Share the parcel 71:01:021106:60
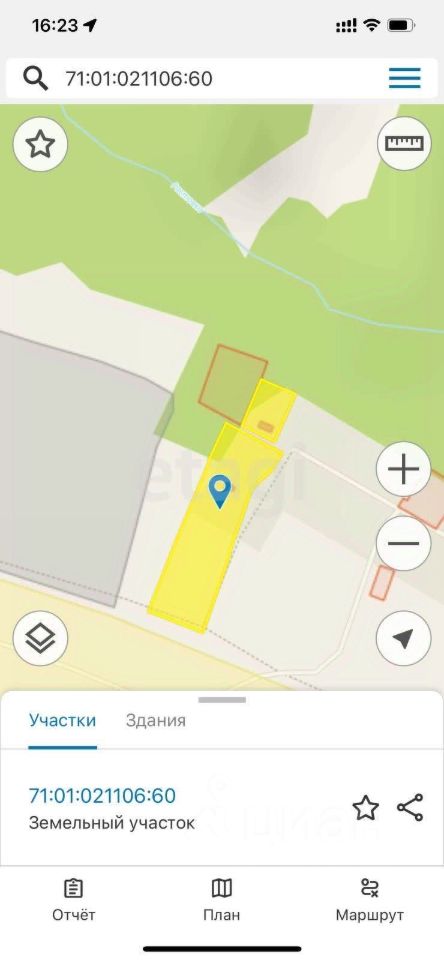Viewport: 444px width, 960px height. click(x=410, y=808)
